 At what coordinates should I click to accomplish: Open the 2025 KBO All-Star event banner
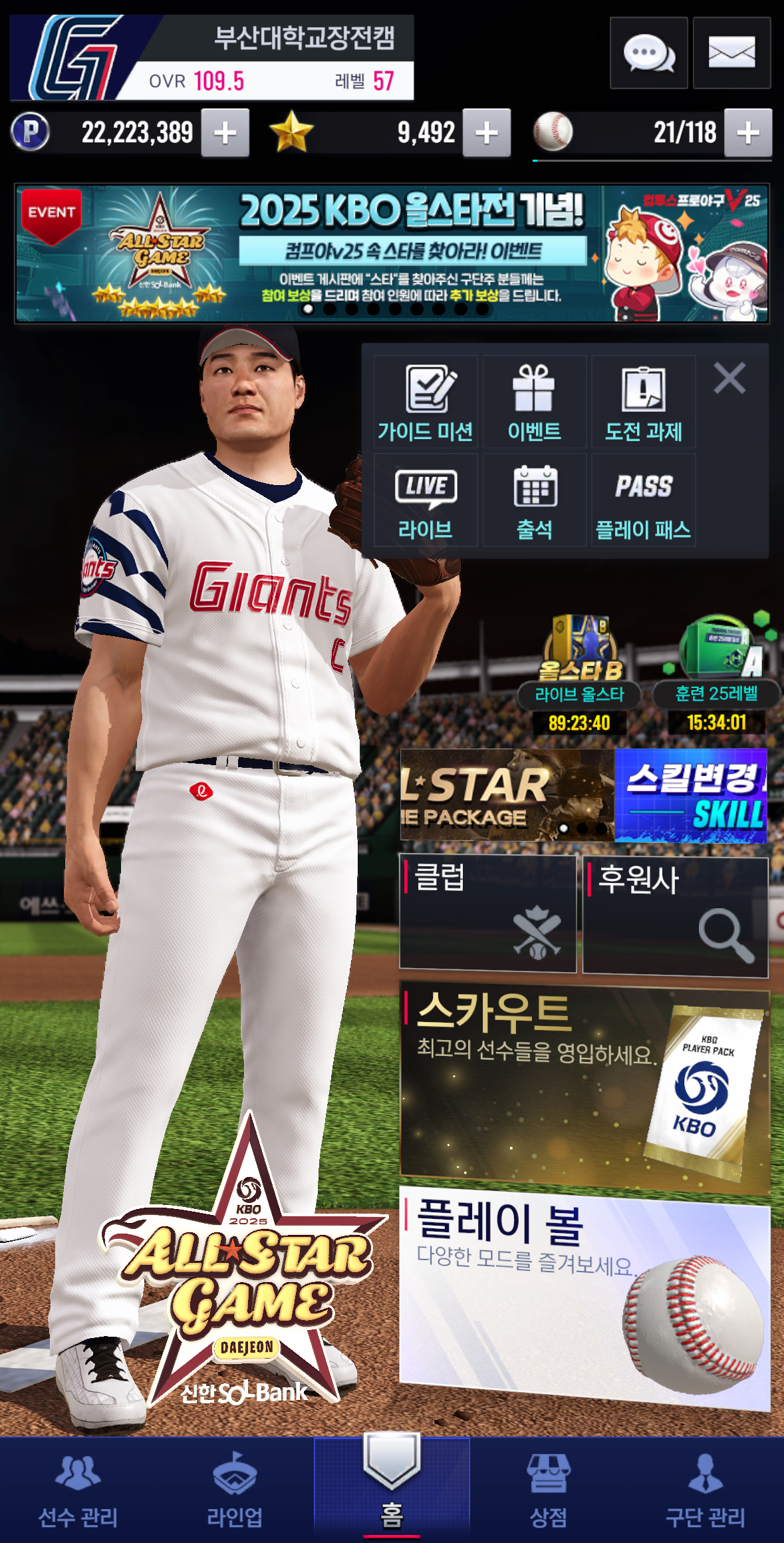pyautogui.click(x=392, y=254)
